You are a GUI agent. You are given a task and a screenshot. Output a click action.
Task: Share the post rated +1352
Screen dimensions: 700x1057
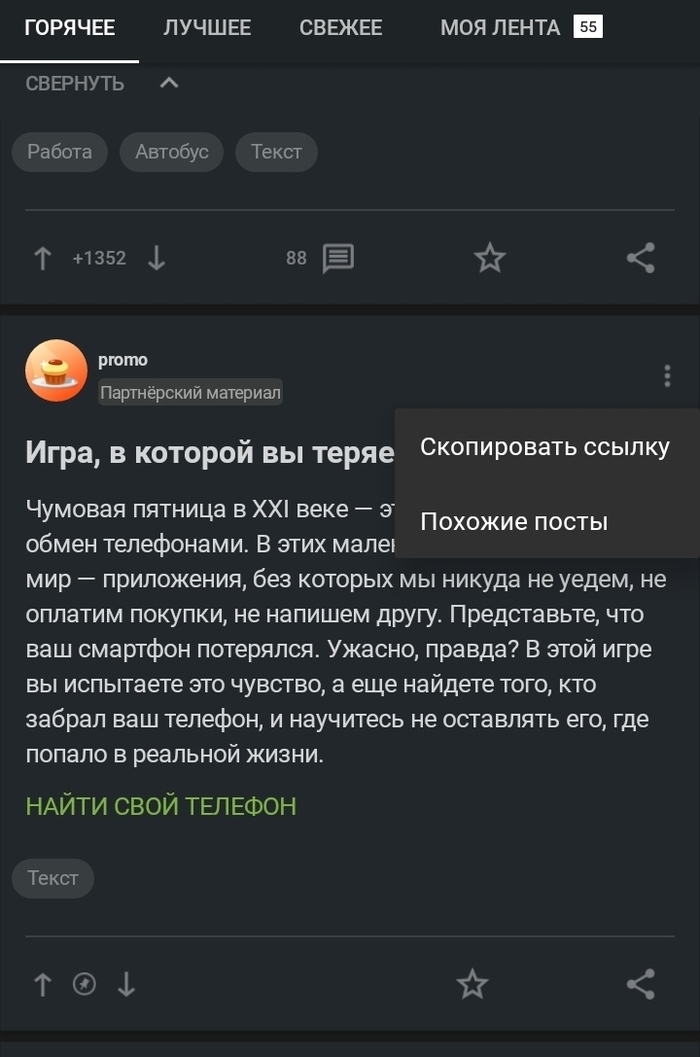pos(640,259)
